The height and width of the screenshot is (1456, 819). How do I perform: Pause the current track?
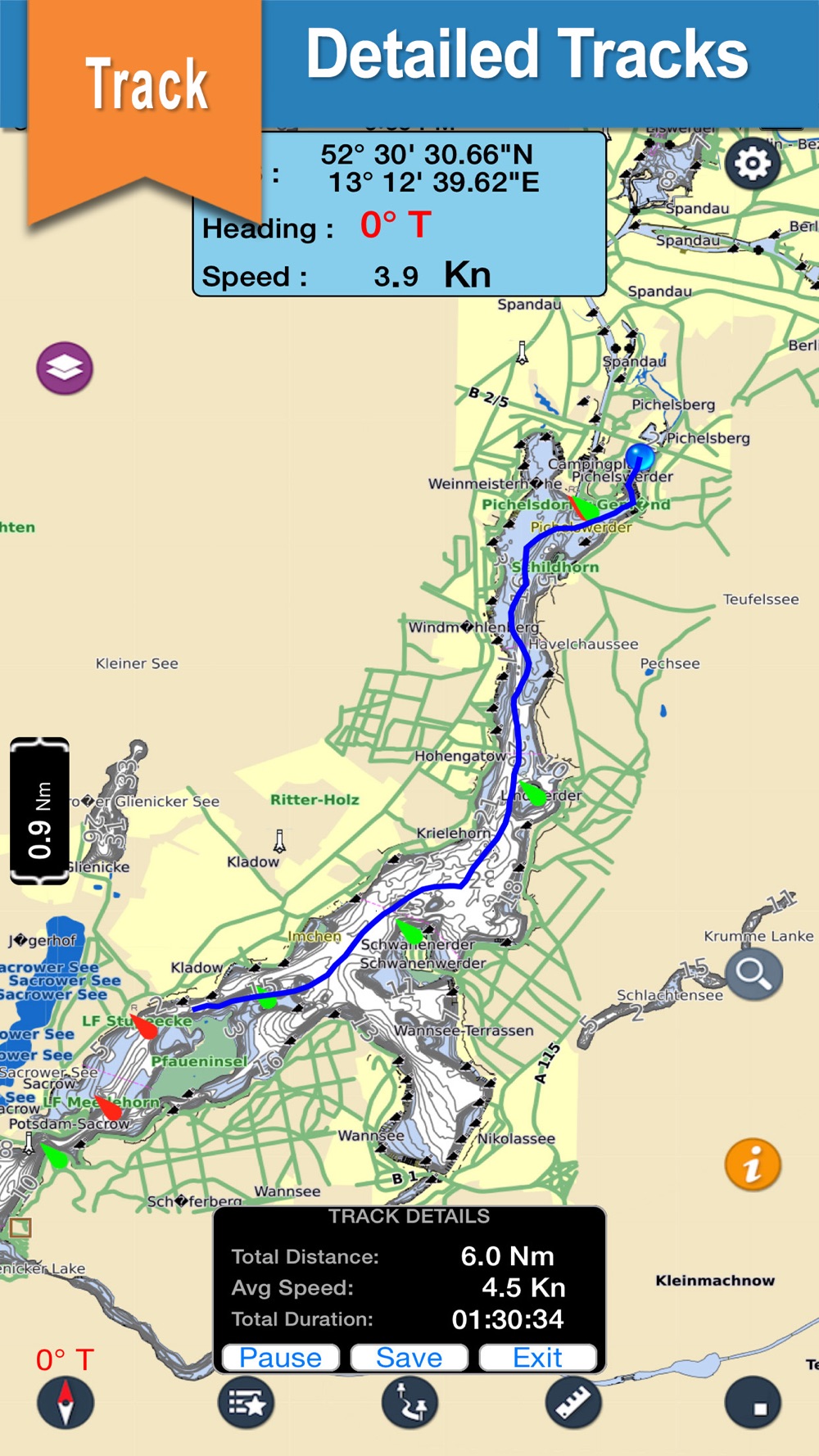[280, 1357]
